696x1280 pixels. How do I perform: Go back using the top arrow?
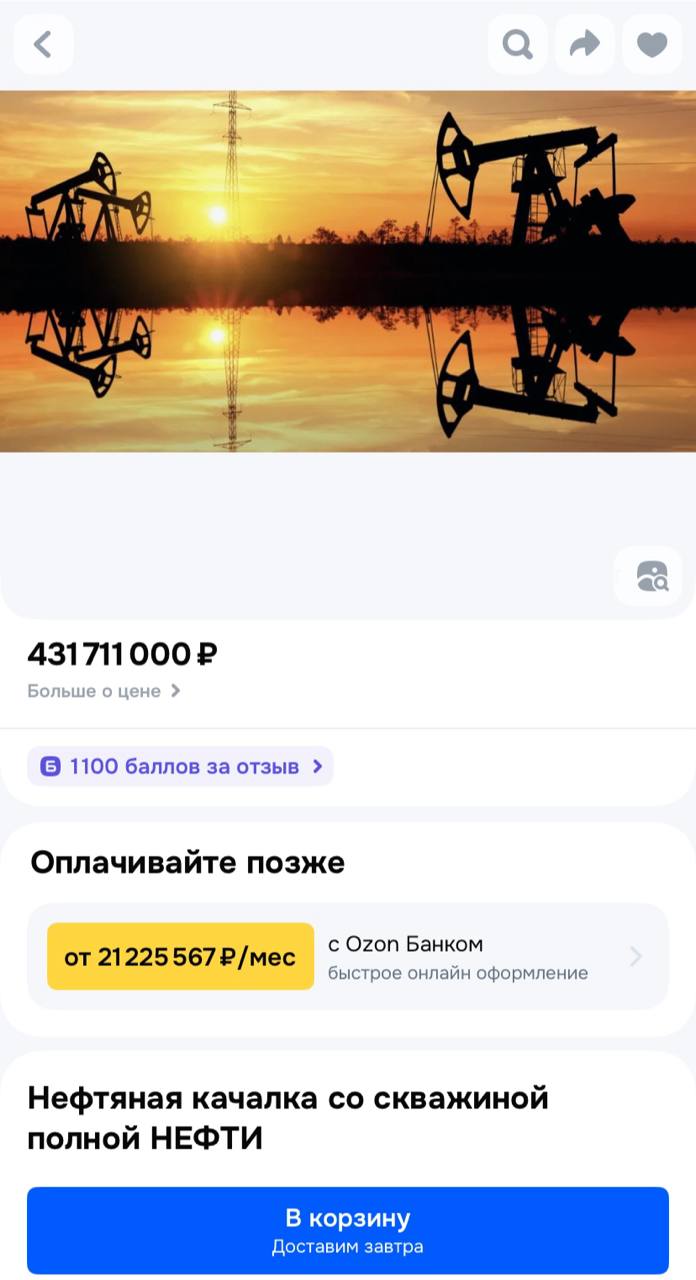click(43, 44)
